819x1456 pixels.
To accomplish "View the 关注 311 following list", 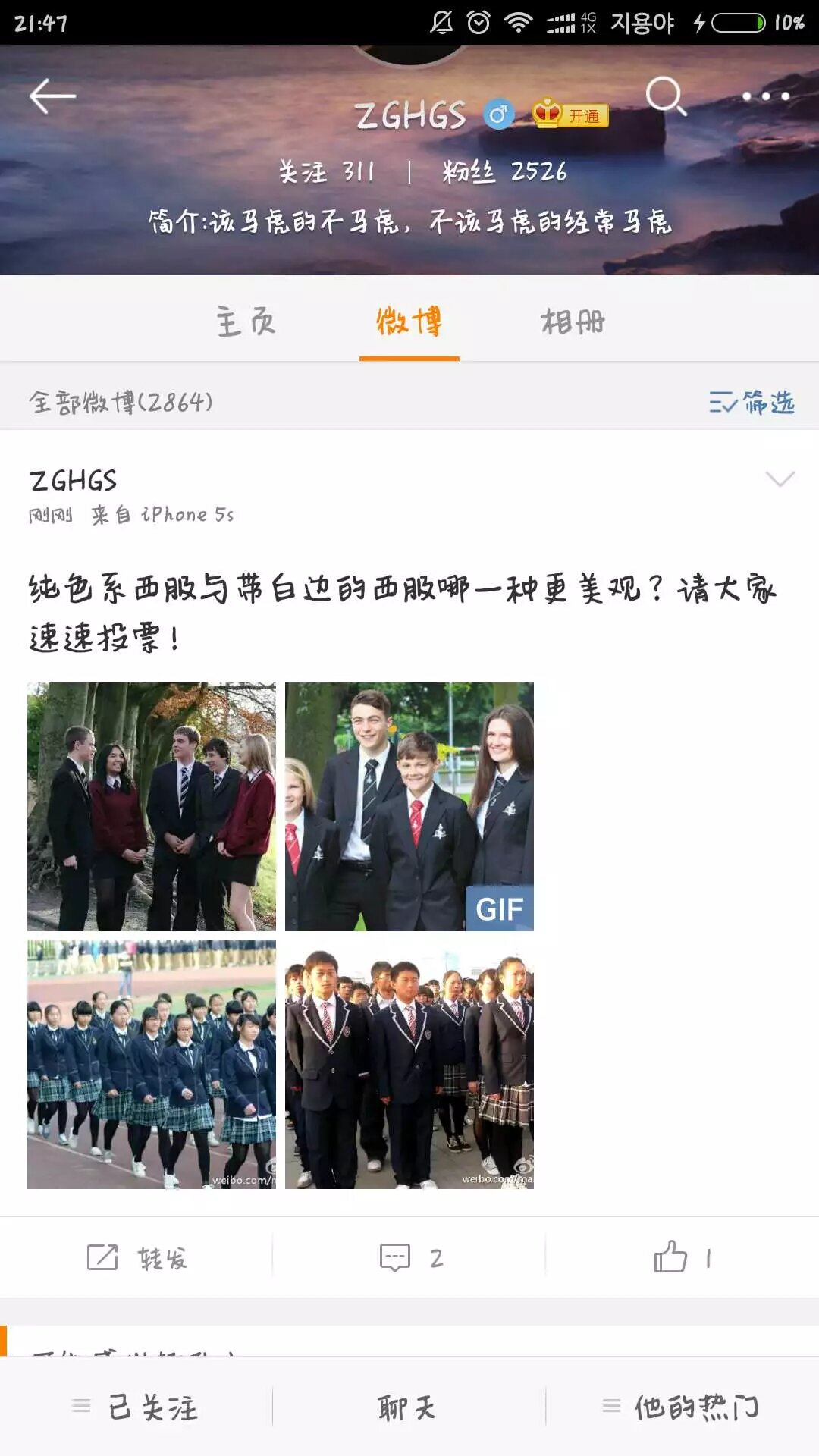I will pos(327,172).
